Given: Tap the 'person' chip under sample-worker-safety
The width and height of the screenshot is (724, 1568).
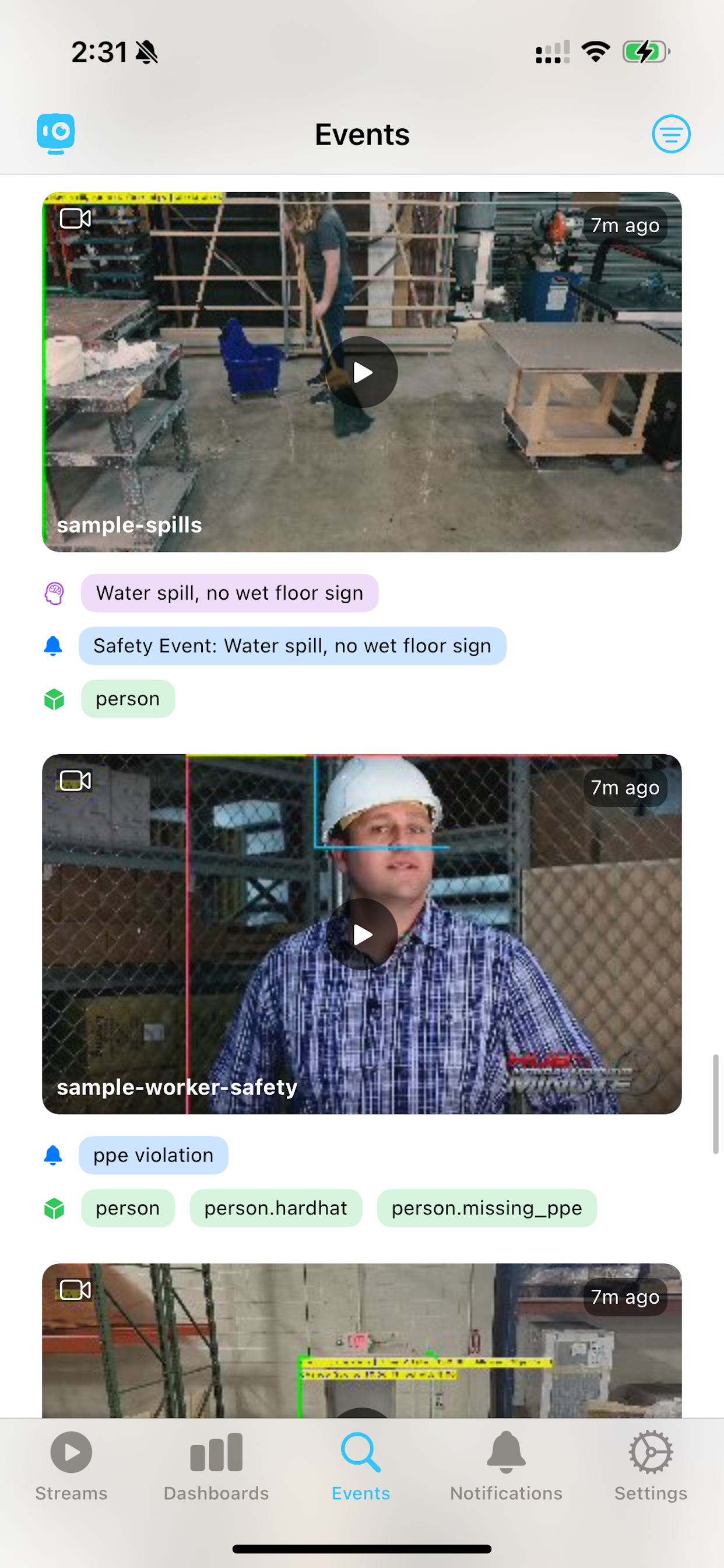Looking at the screenshot, I should click(x=128, y=1208).
